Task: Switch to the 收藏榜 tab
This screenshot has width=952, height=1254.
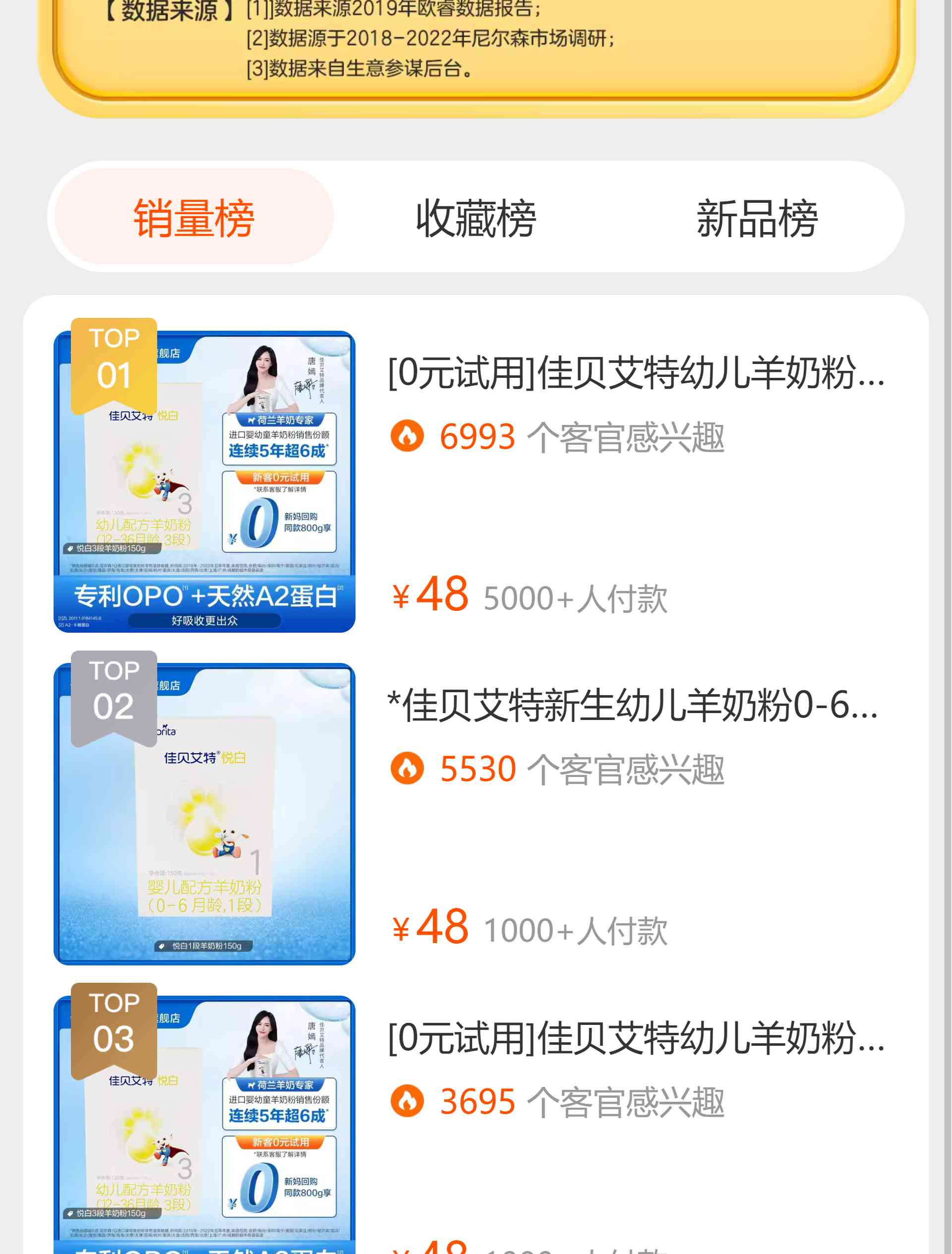Action: [476, 218]
